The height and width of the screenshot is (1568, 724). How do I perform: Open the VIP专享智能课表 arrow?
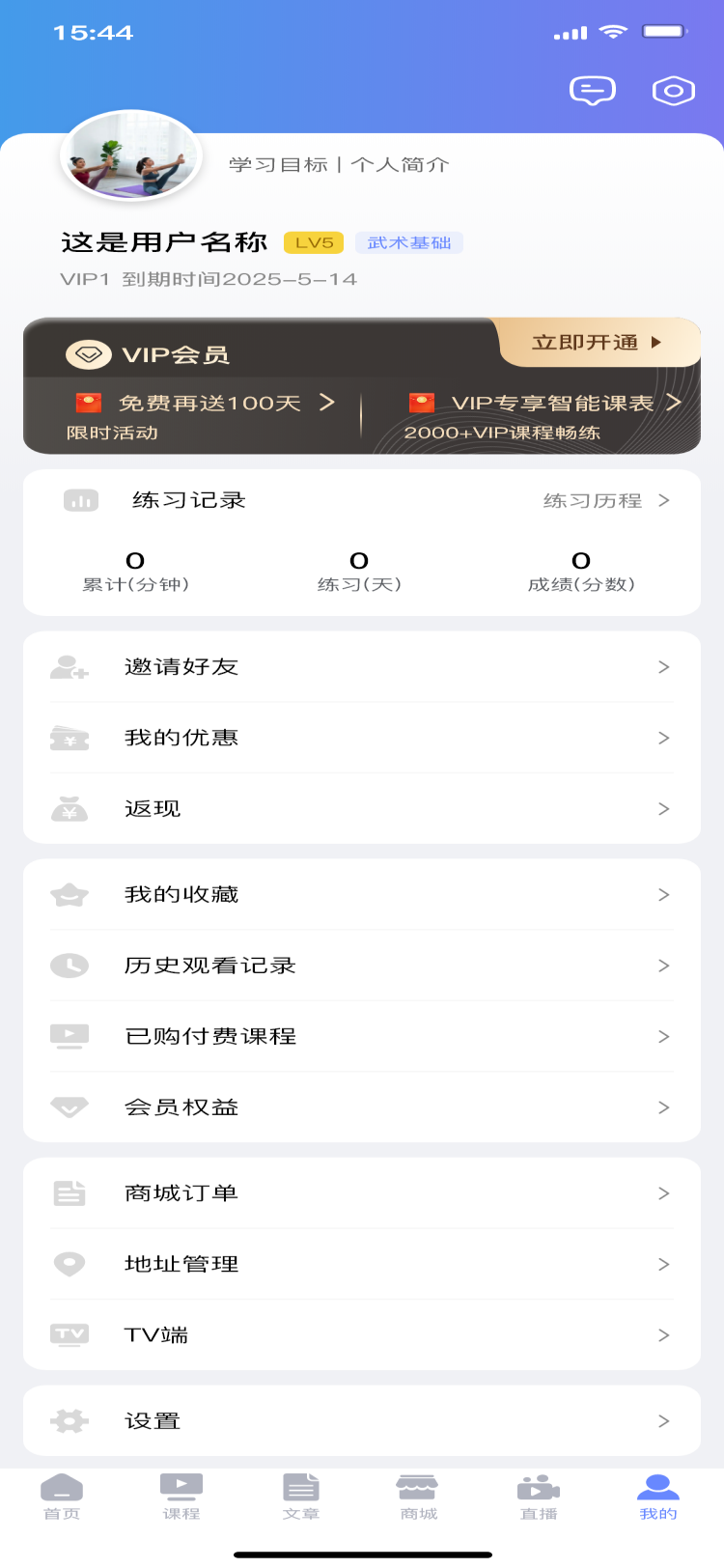tap(676, 404)
